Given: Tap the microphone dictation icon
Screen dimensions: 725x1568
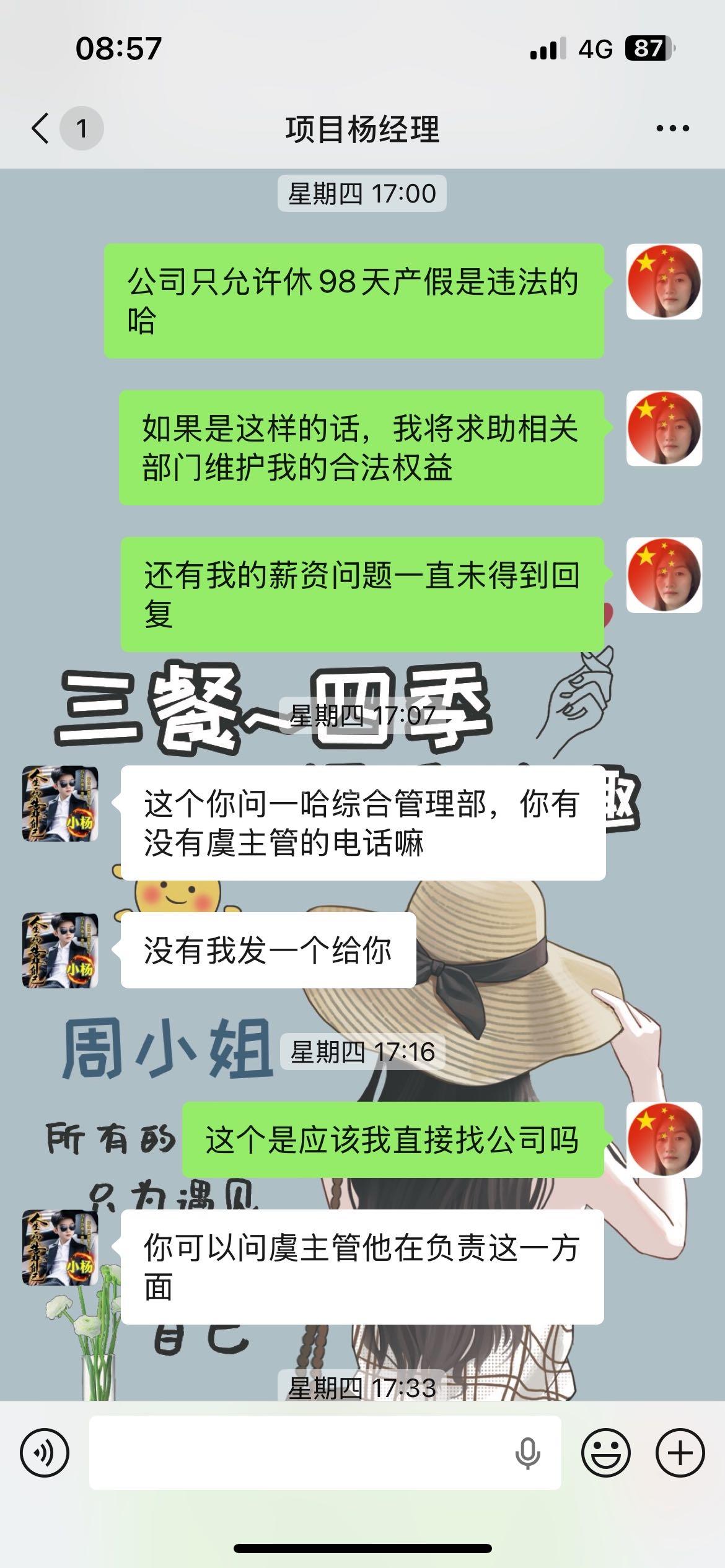Looking at the screenshot, I should (527, 1452).
